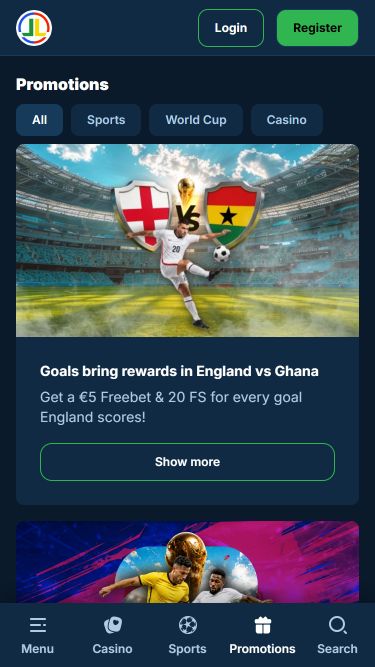The height and width of the screenshot is (667, 375).
Task: Open the Register form
Action: point(317,28)
